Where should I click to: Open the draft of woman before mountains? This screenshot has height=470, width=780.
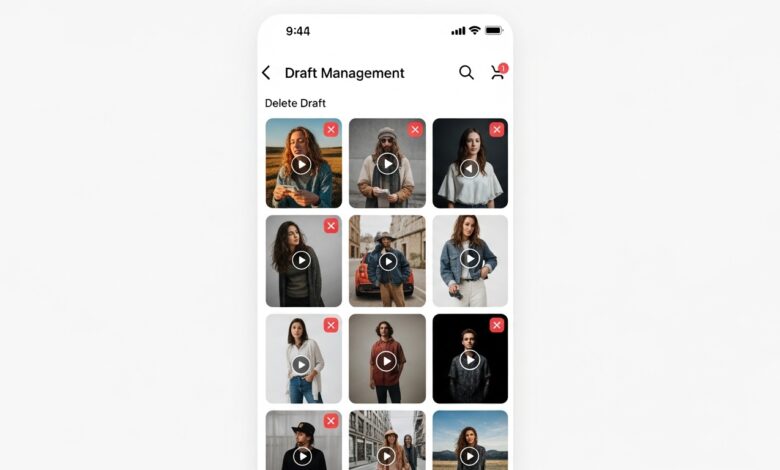pos(470,455)
